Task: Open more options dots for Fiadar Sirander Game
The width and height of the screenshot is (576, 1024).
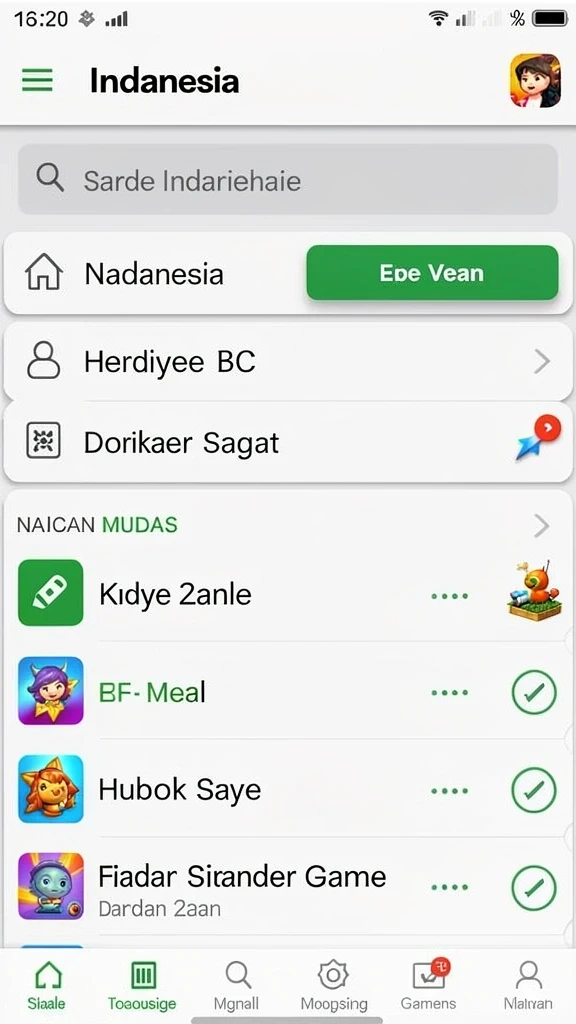Action: [450, 888]
